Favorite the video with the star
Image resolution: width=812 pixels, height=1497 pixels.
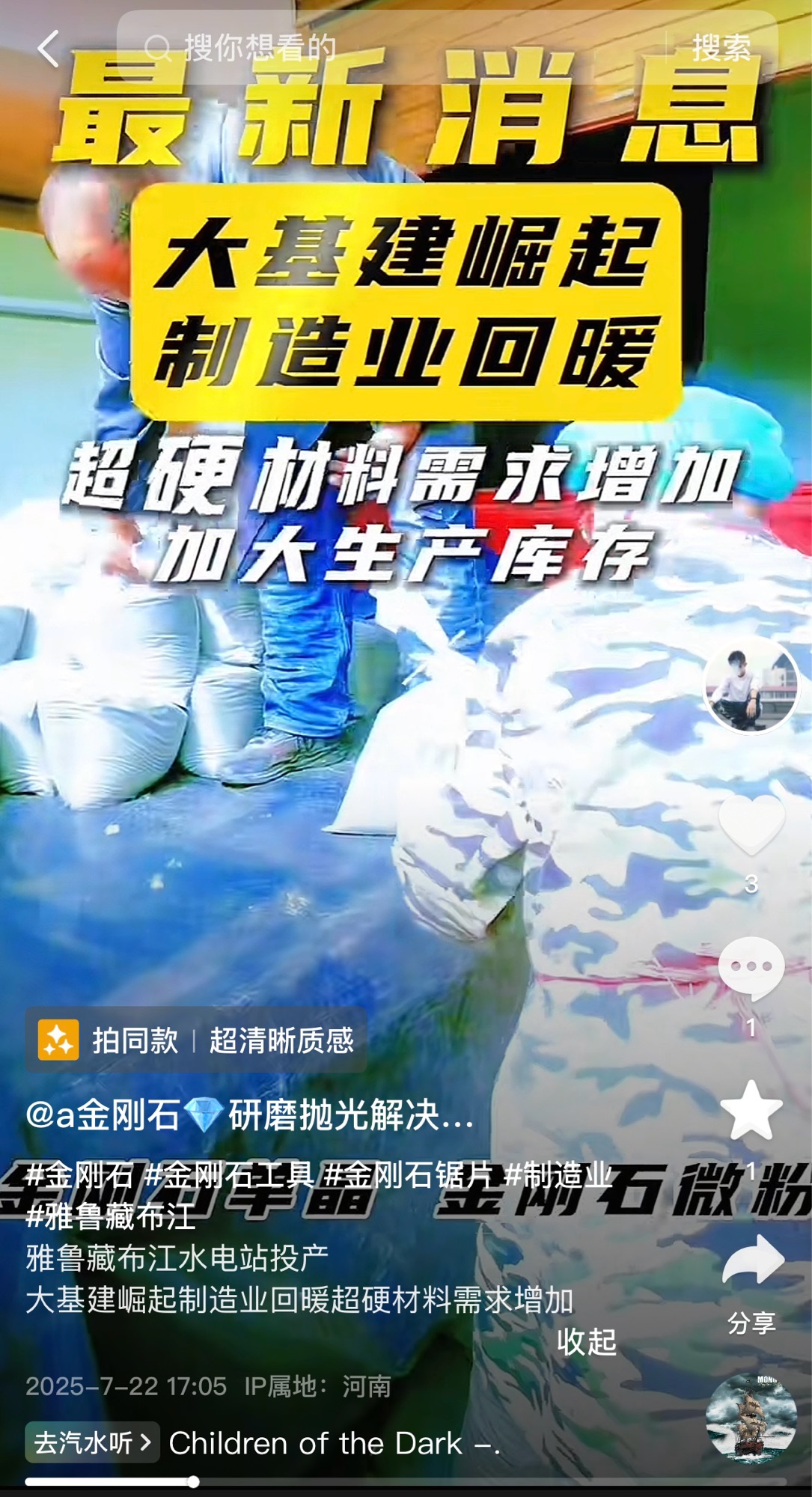[x=751, y=1111]
